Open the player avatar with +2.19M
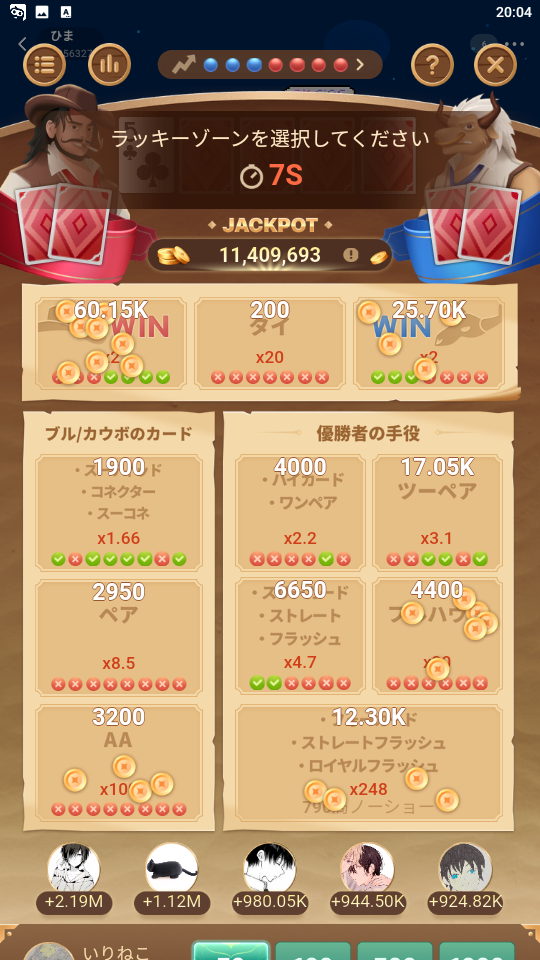This screenshot has width=540, height=960. (74, 868)
